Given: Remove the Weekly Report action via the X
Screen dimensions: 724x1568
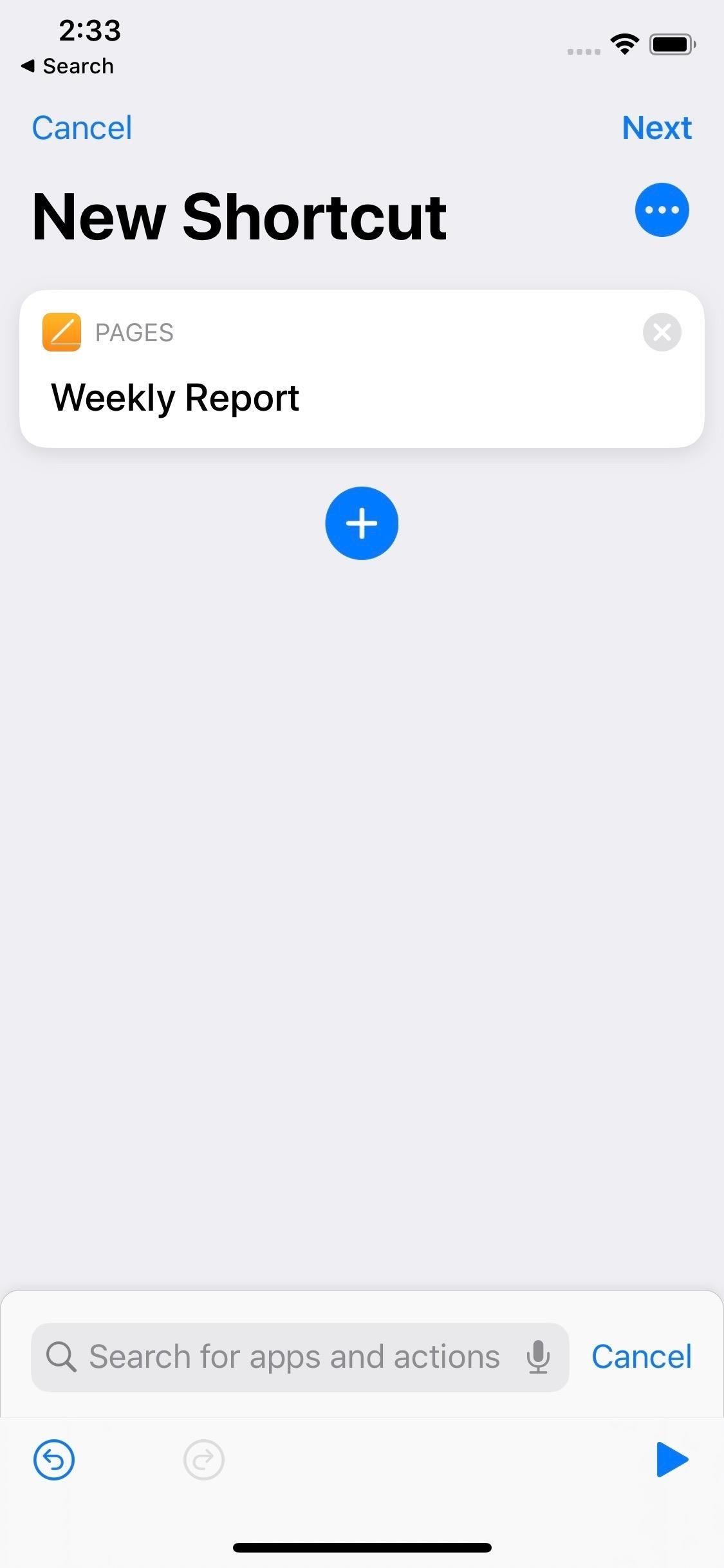Looking at the screenshot, I should (x=662, y=332).
